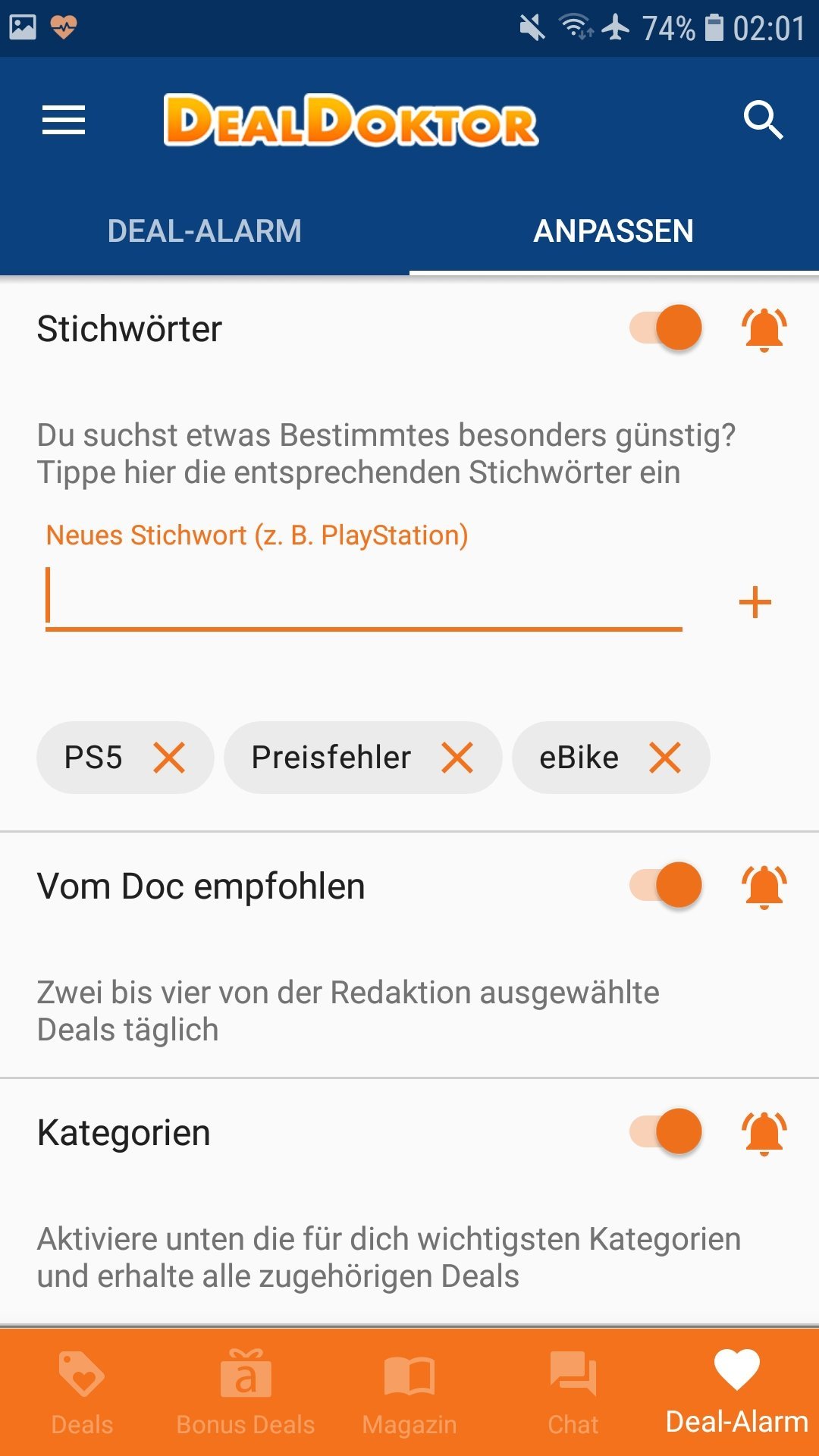Go to the Deals tab

click(82, 1392)
